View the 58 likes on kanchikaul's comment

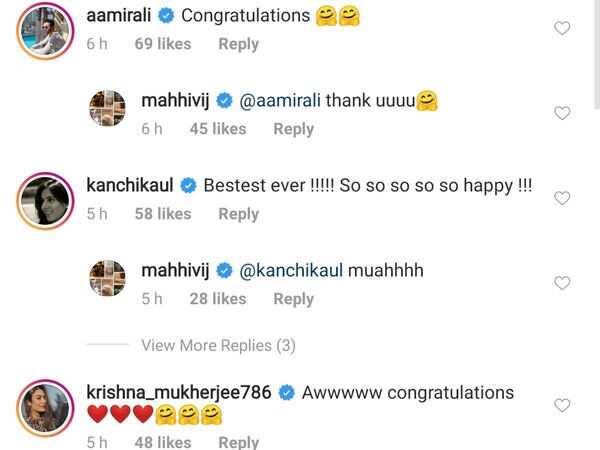(162, 214)
